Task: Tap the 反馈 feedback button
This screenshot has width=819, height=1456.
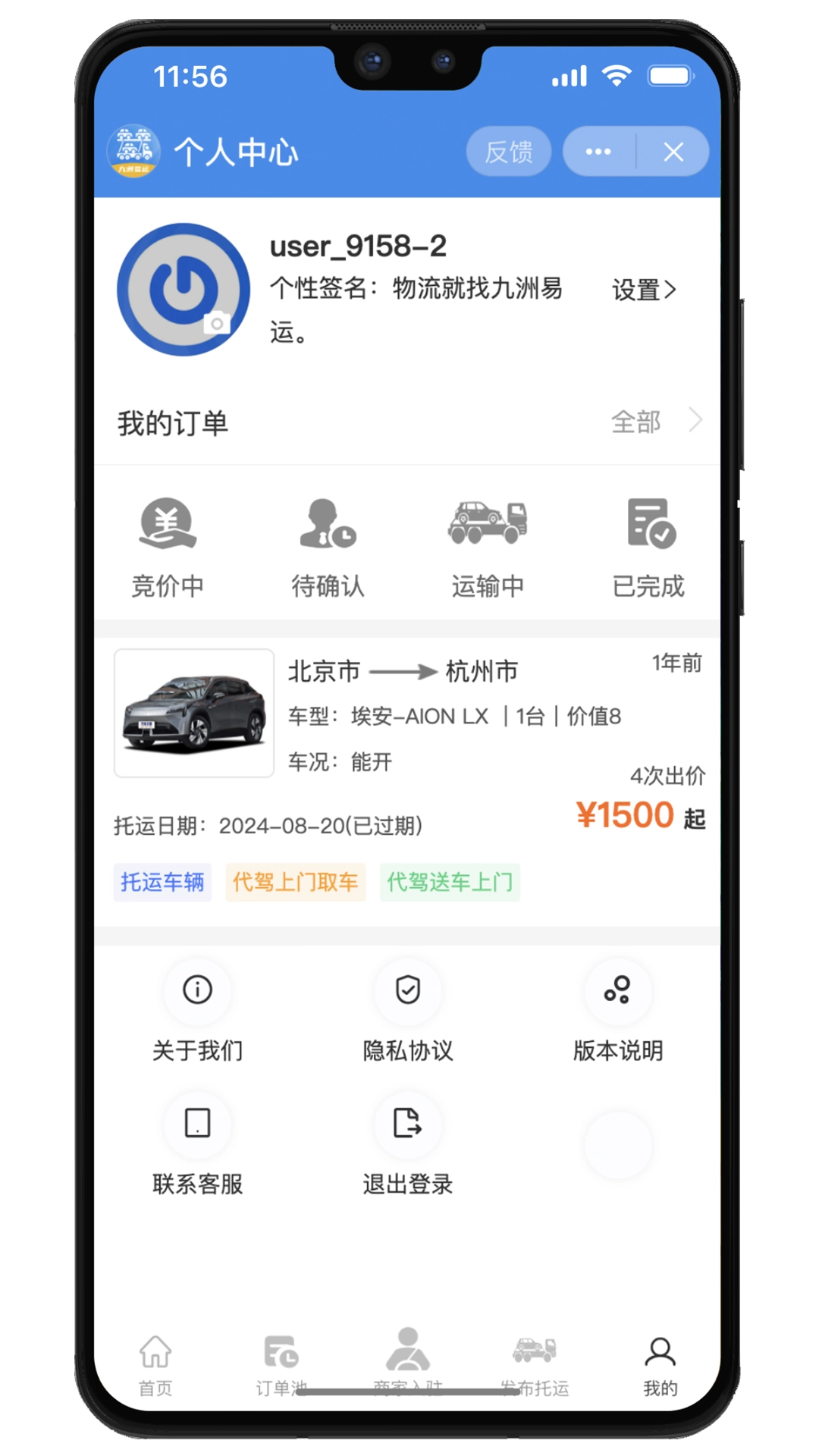Action: click(x=510, y=151)
